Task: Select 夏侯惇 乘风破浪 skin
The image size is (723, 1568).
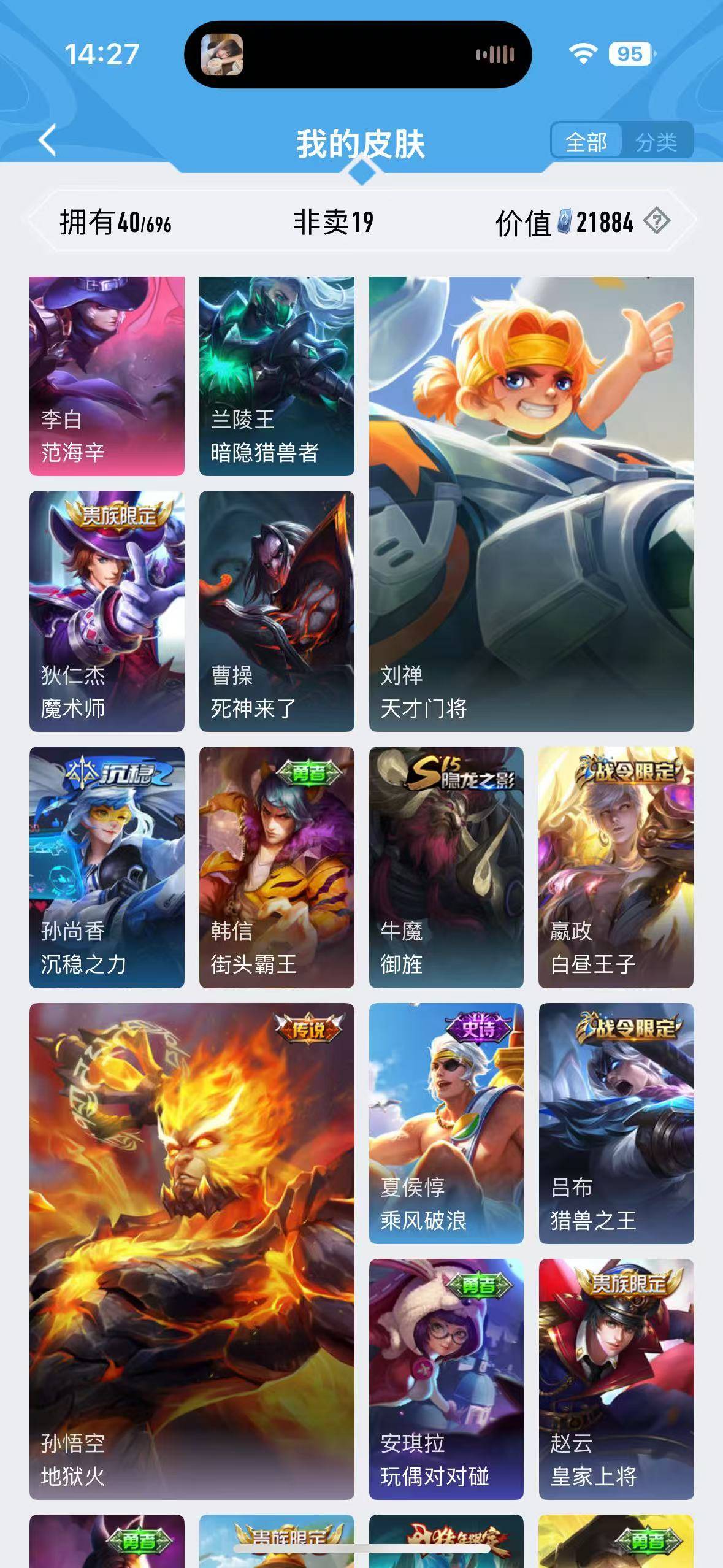Action: [446, 1123]
